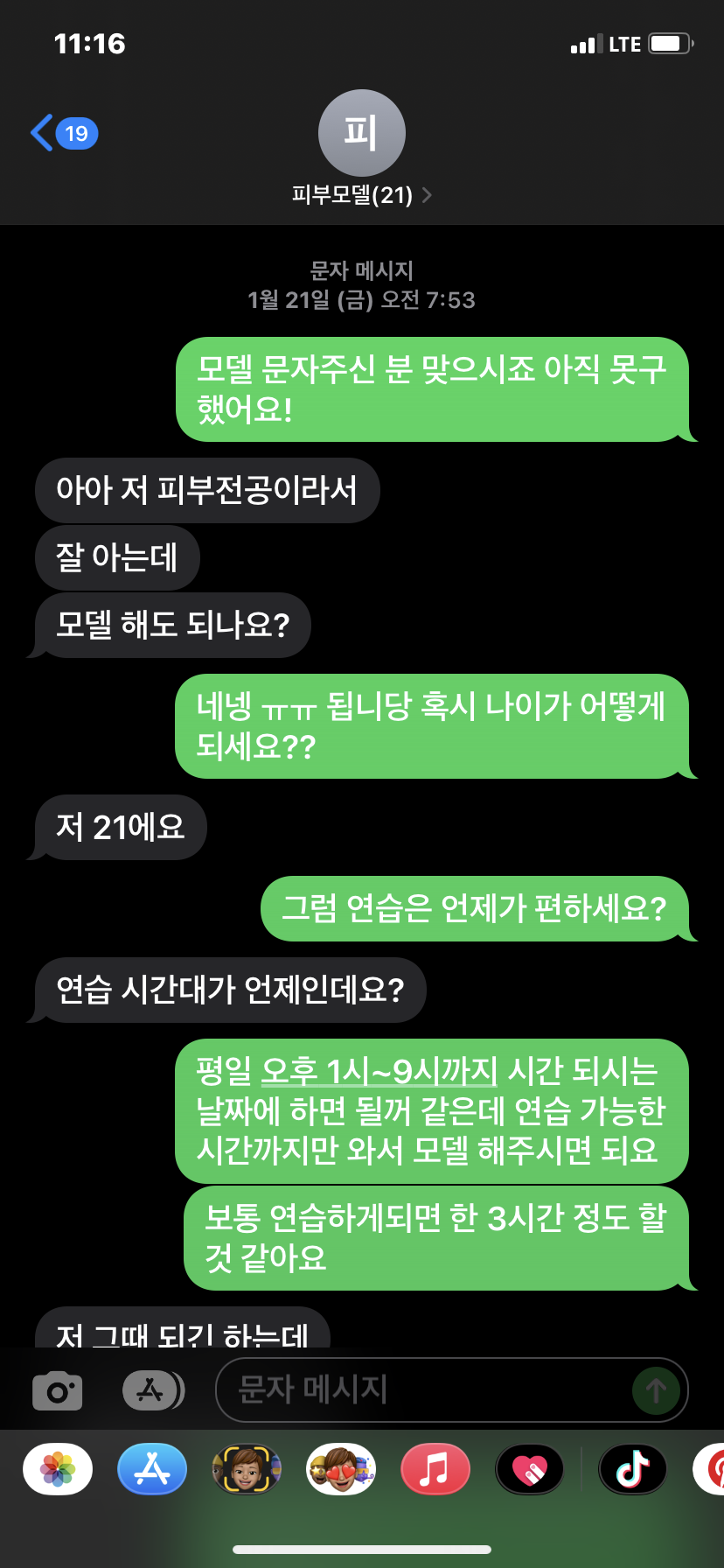Viewport: 724px width, 1568px height.
Task: Tap the underlined time 오후 1시~9시까지
Action: (x=379, y=1072)
